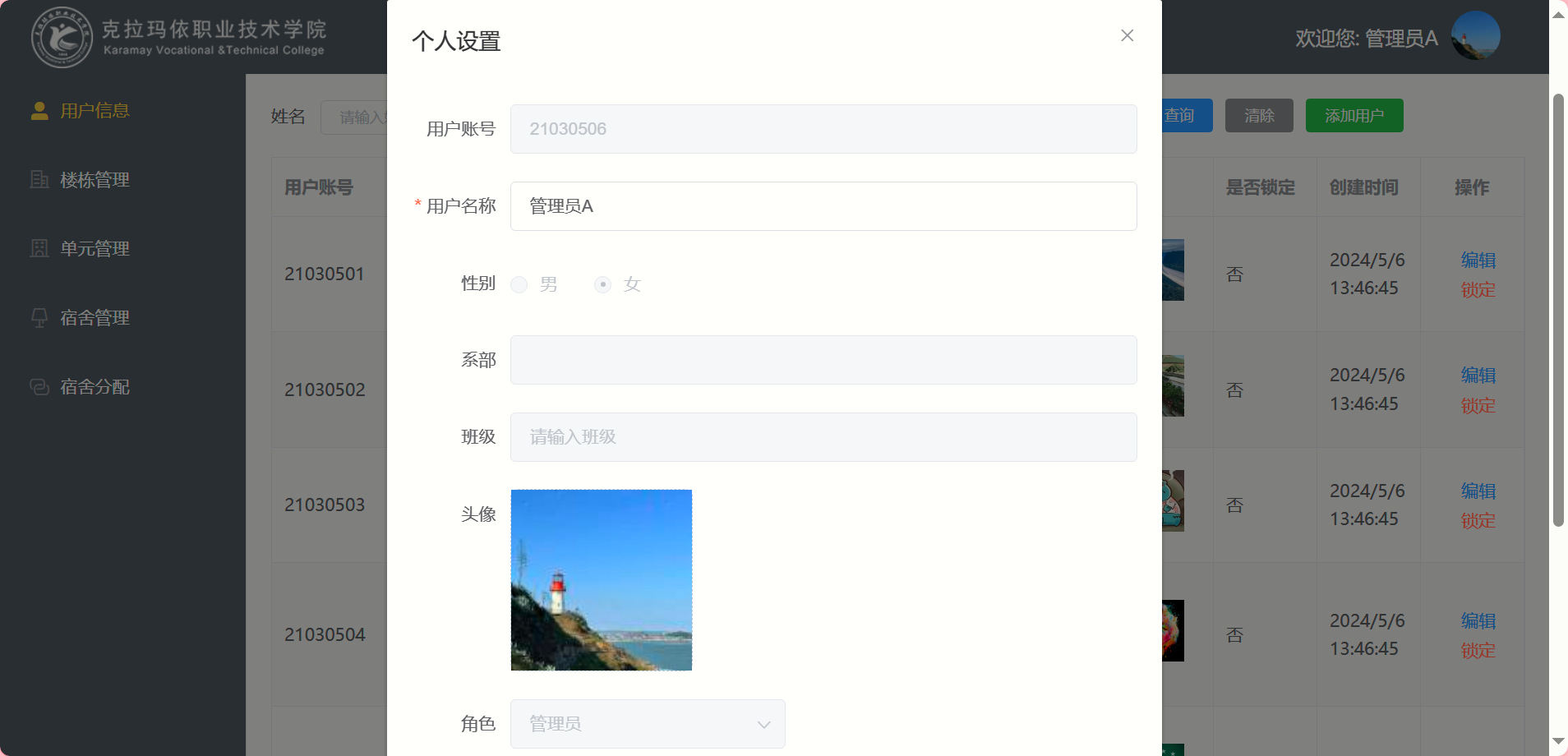Viewport: 1568px width, 756px height.
Task: Edit the 用户名称 field
Action: tap(823, 206)
